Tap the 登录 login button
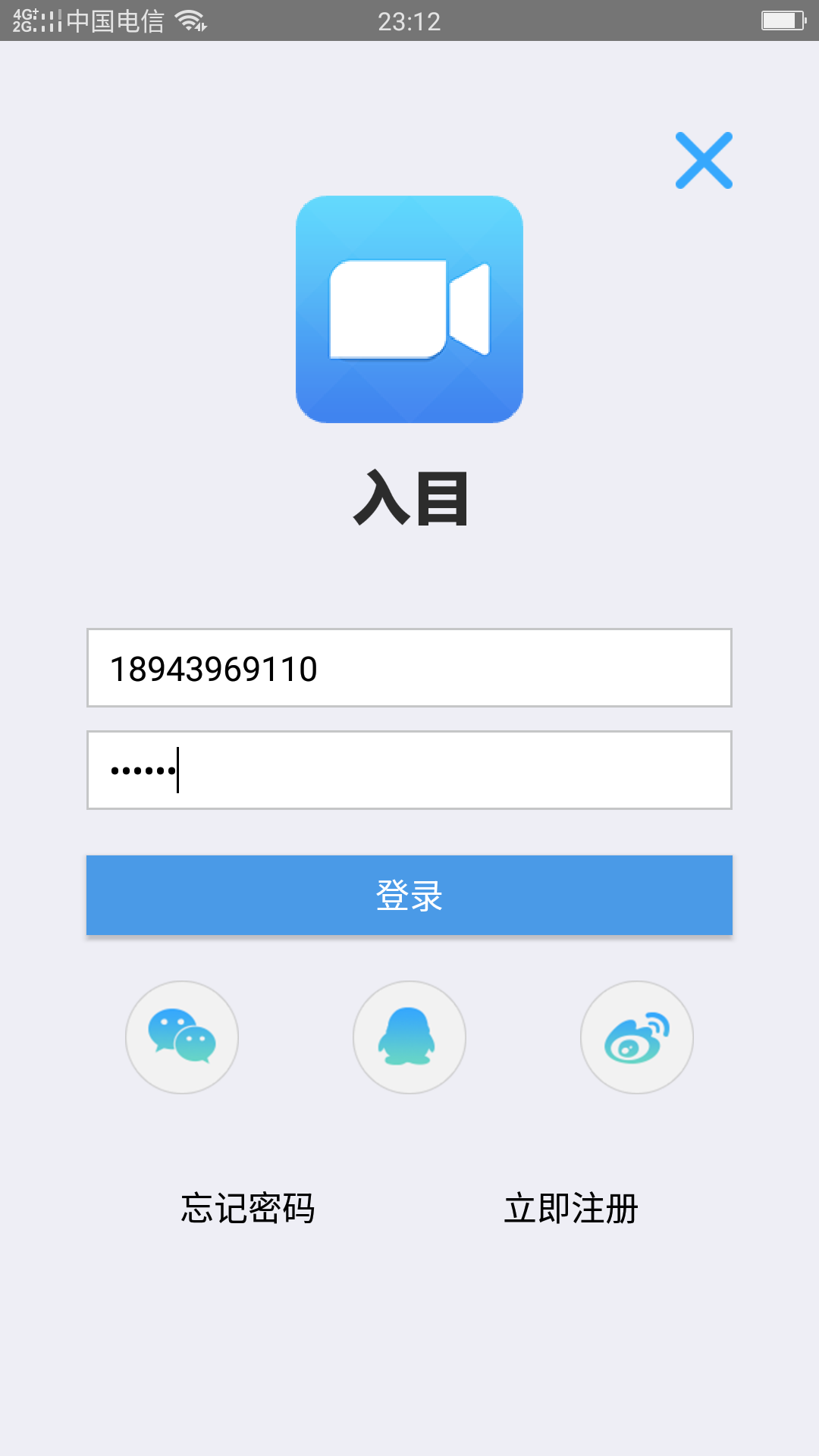Screen dimensions: 819x1456 point(409,895)
